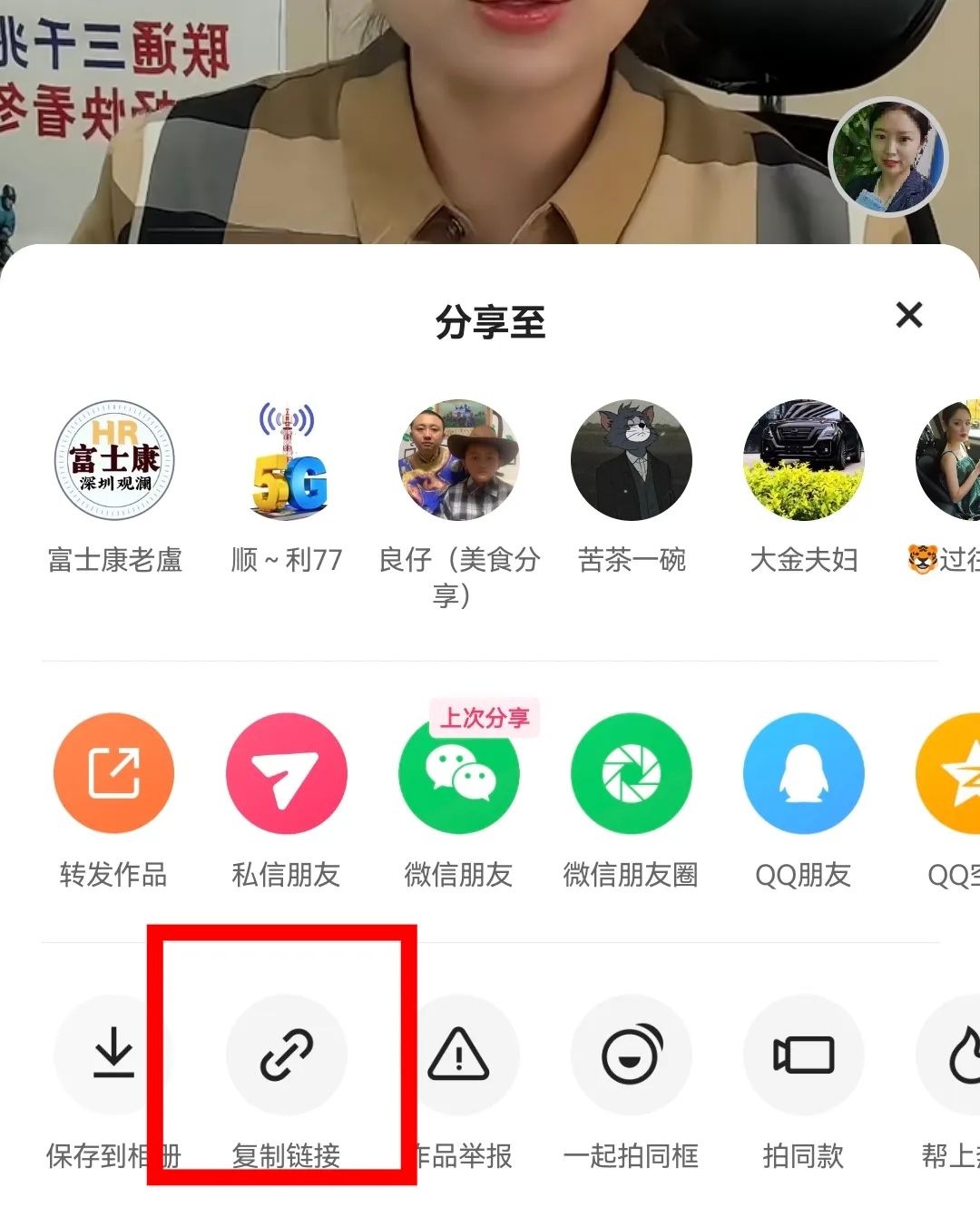Share to 微信朋友
The width and height of the screenshot is (980, 1217).
pyautogui.click(x=459, y=773)
